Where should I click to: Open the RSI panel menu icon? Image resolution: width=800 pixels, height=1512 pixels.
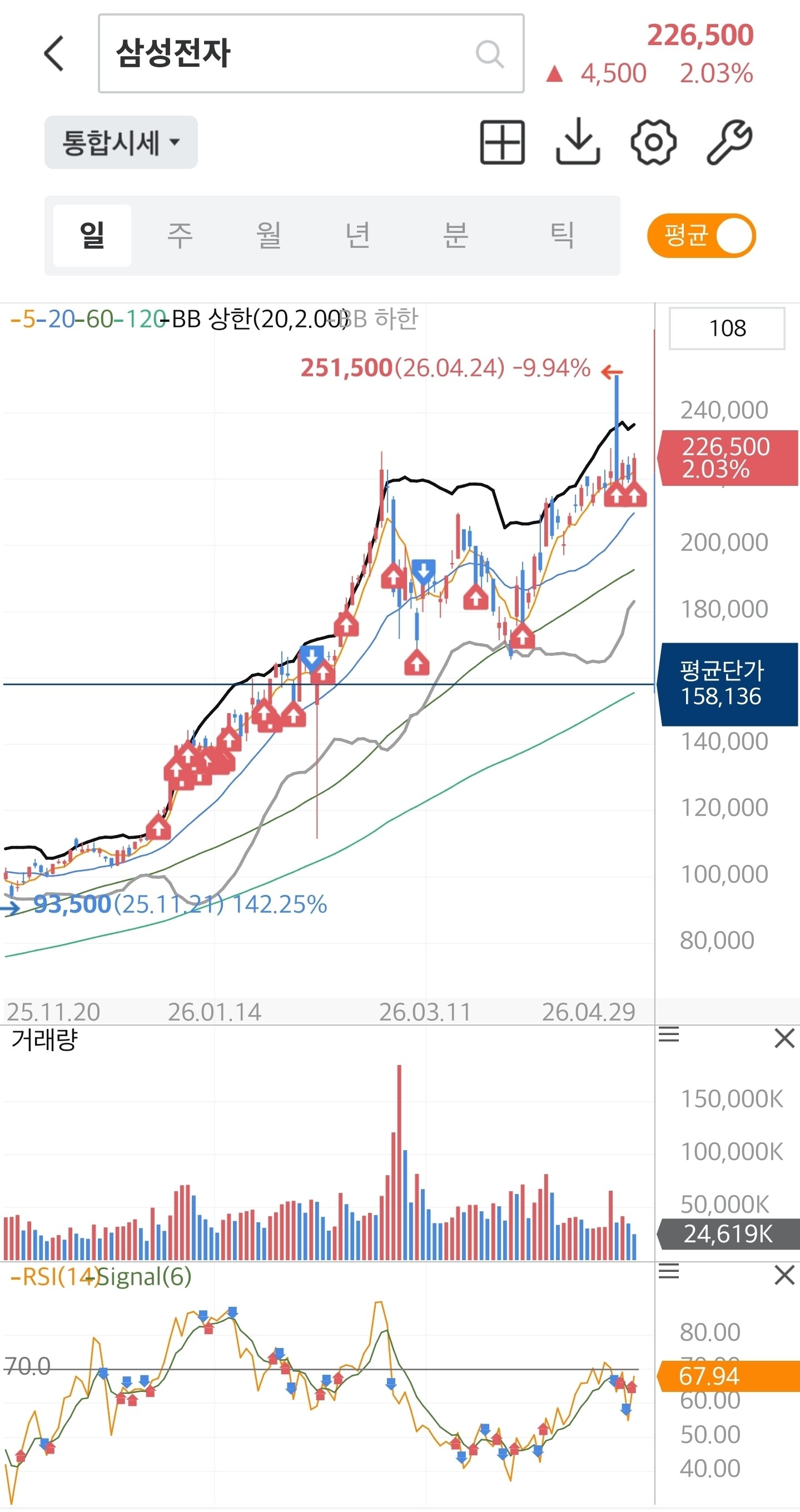tap(669, 1272)
